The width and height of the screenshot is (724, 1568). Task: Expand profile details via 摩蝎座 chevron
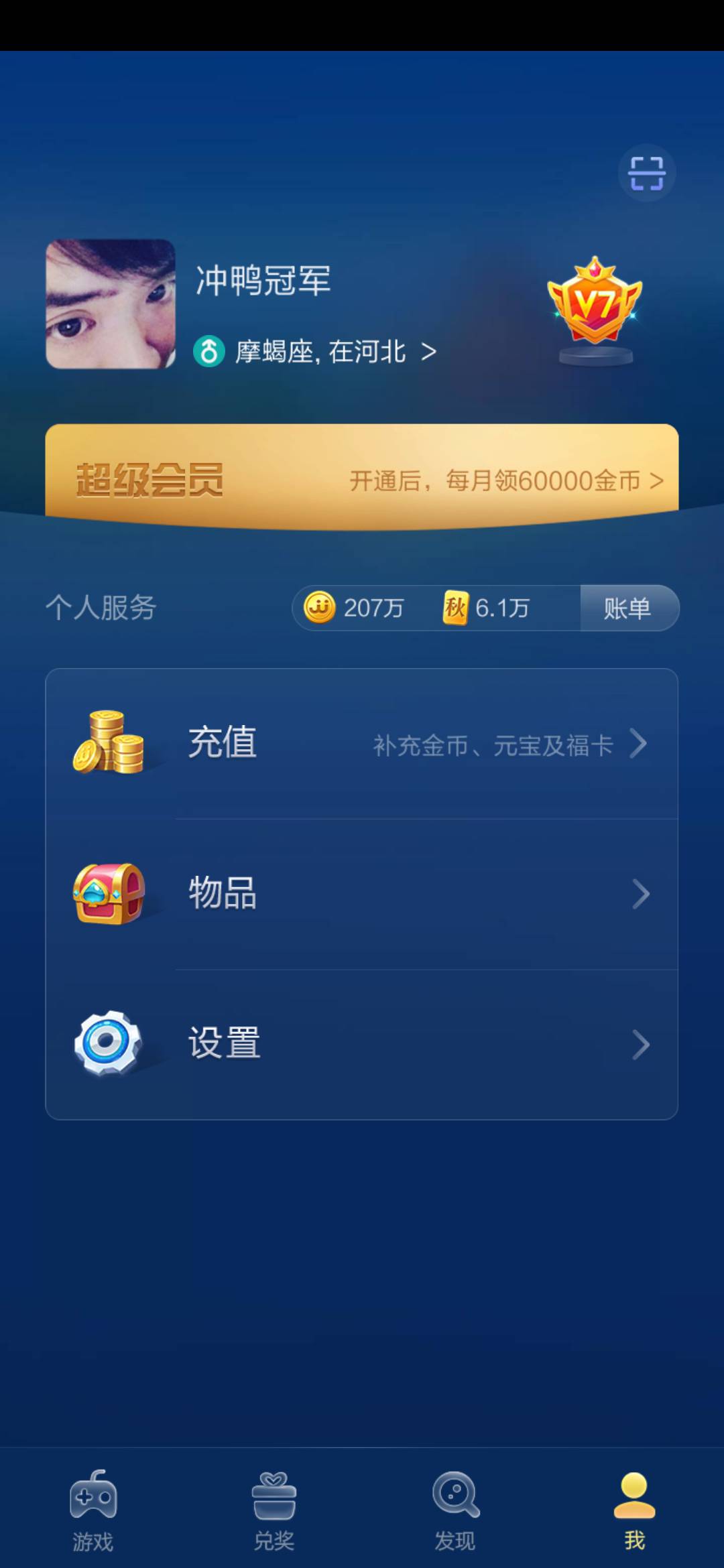click(430, 350)
